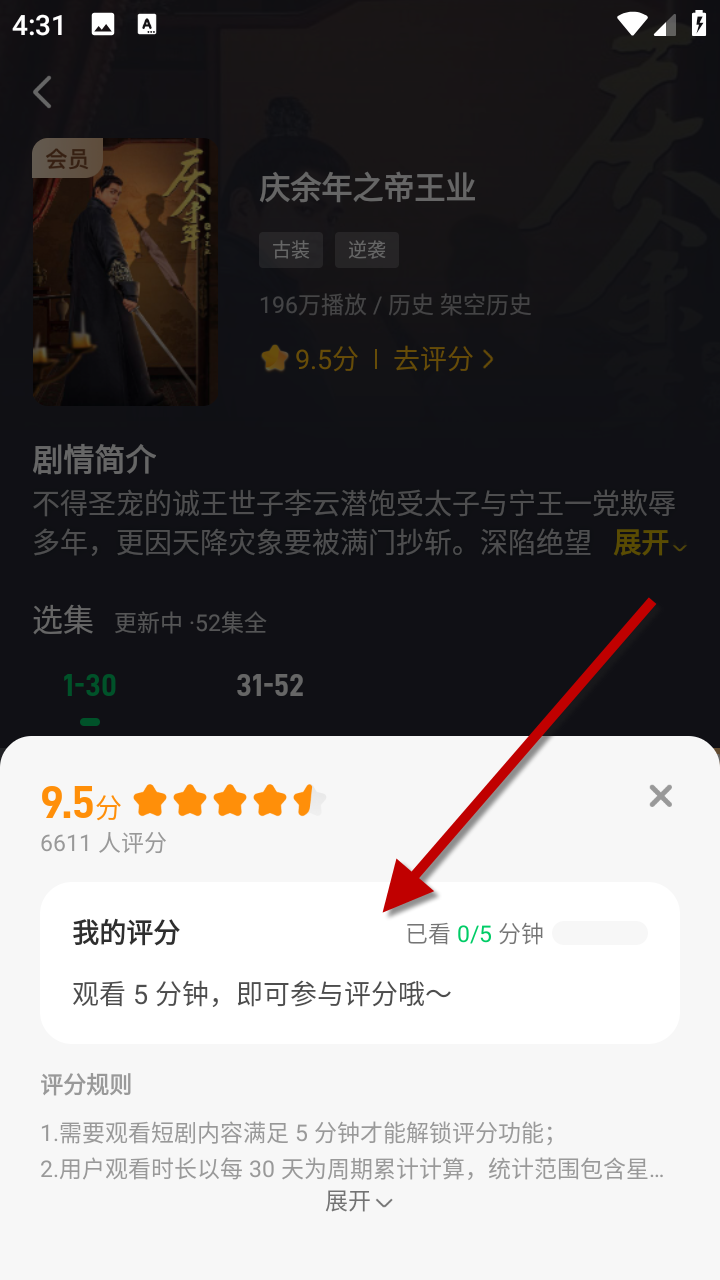720x1280 pixels.
Task: Expand the 剧情简介 description
Action: point(648,543)
